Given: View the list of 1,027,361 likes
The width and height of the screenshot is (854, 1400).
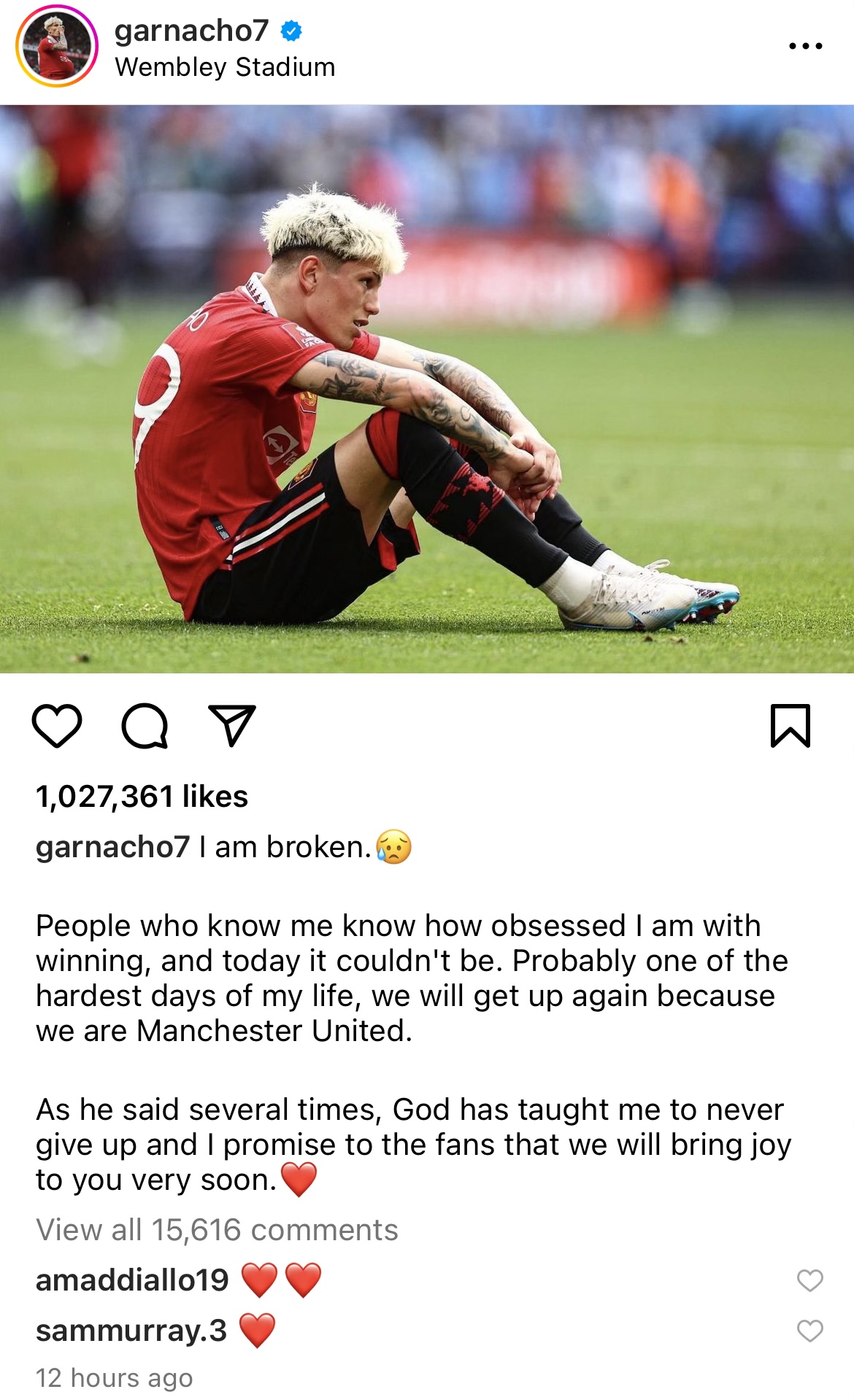Looking at the screenshot, I should pyautogui.click(x=142, y=796).
